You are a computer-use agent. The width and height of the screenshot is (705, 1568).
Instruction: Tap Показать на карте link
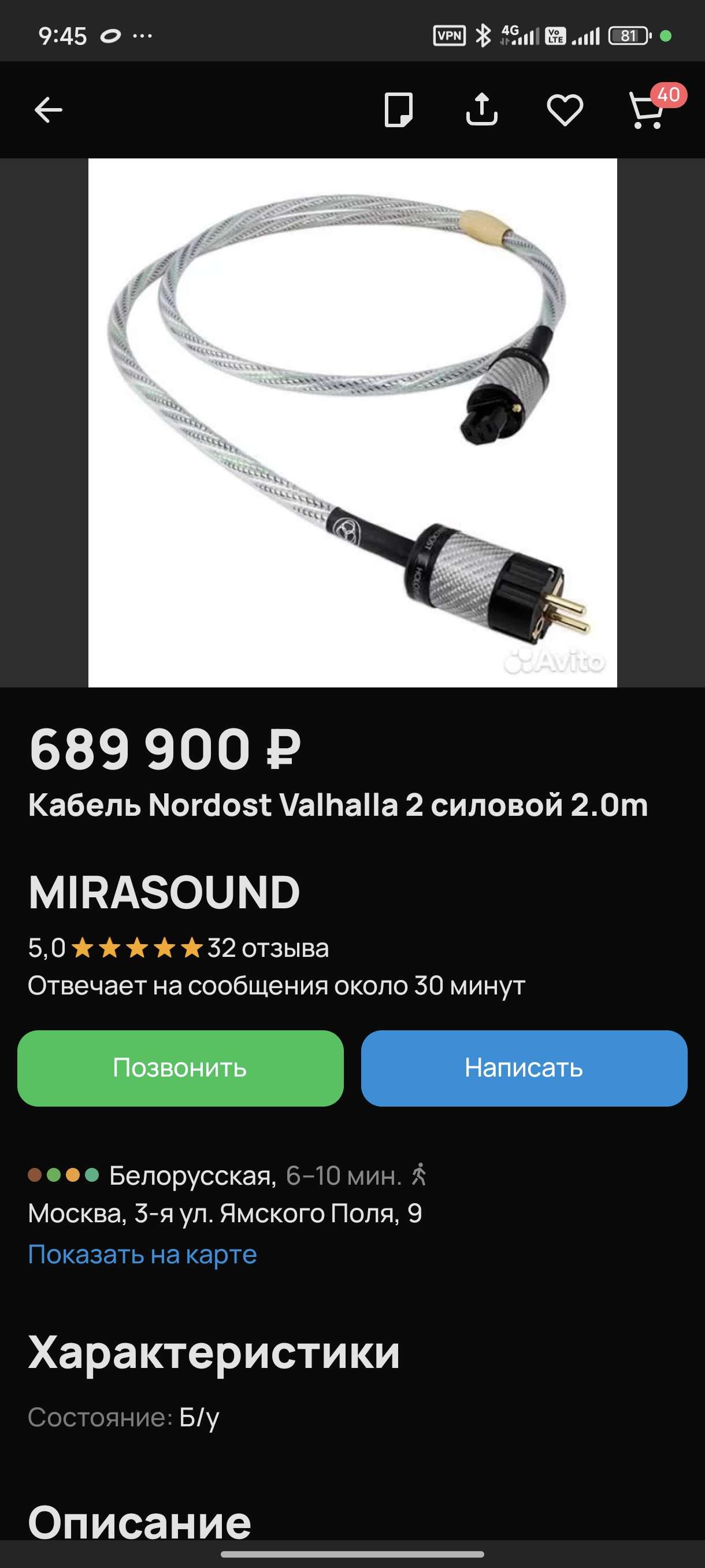[142, 1254]
